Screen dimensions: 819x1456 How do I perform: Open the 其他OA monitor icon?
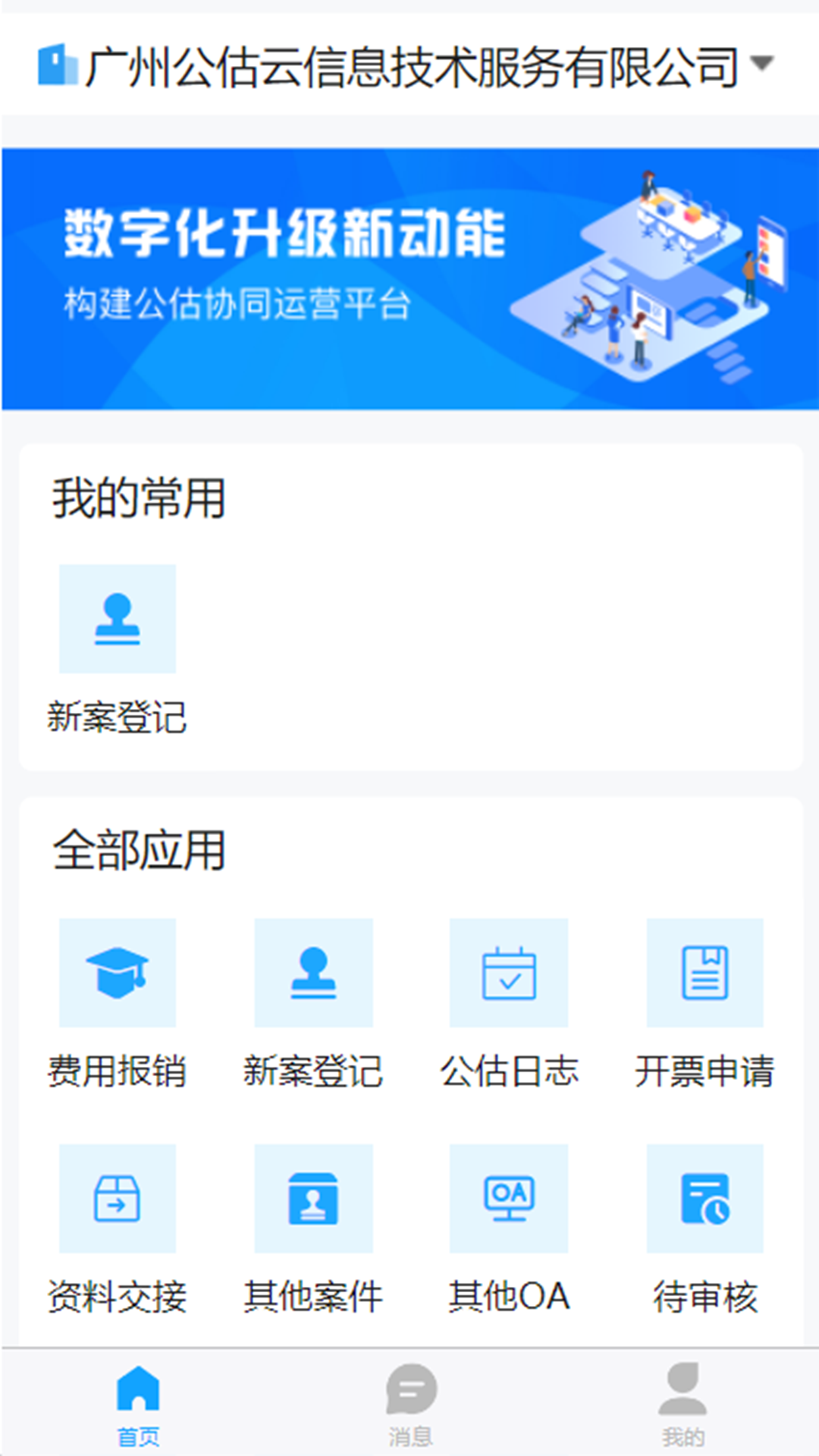(509, 1199)
